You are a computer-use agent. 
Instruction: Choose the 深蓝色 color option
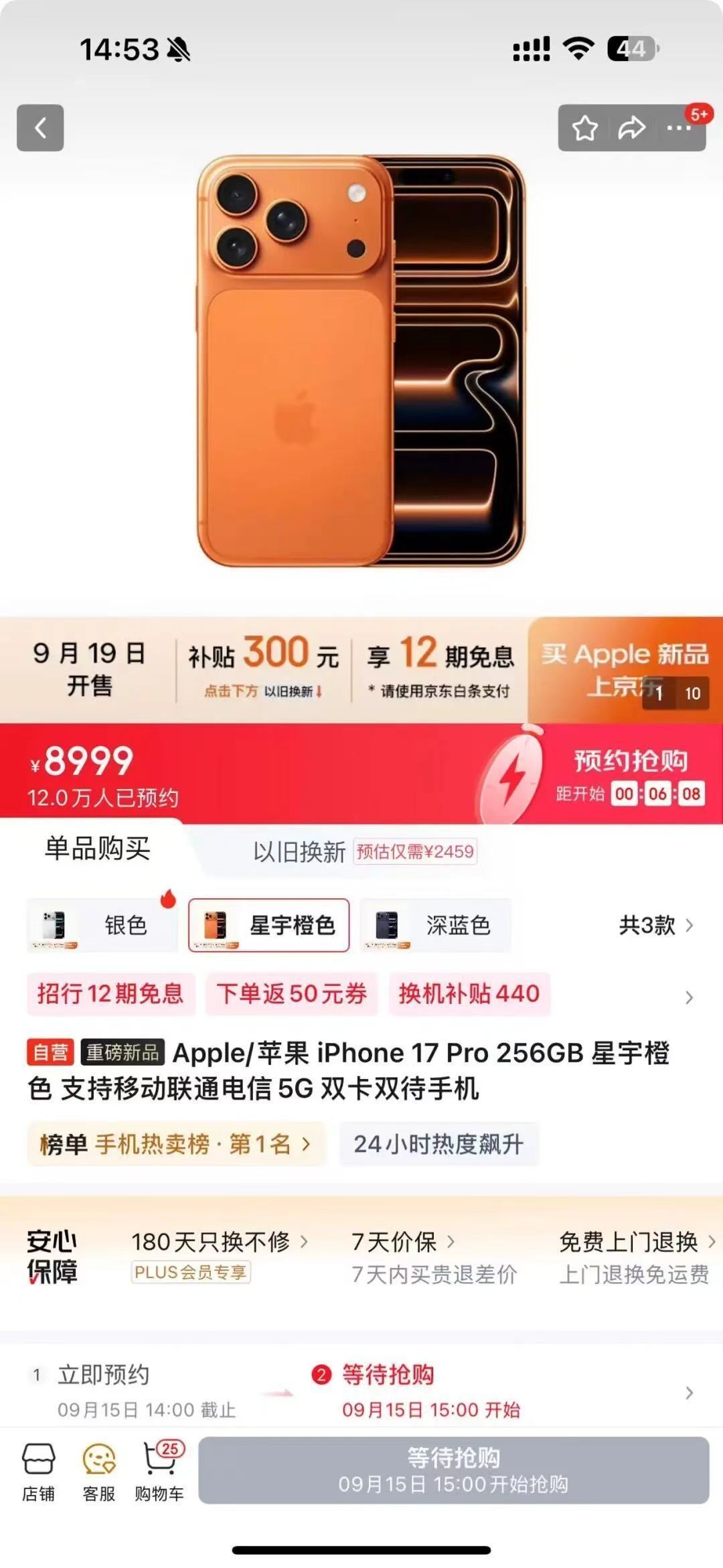[435, 926]
